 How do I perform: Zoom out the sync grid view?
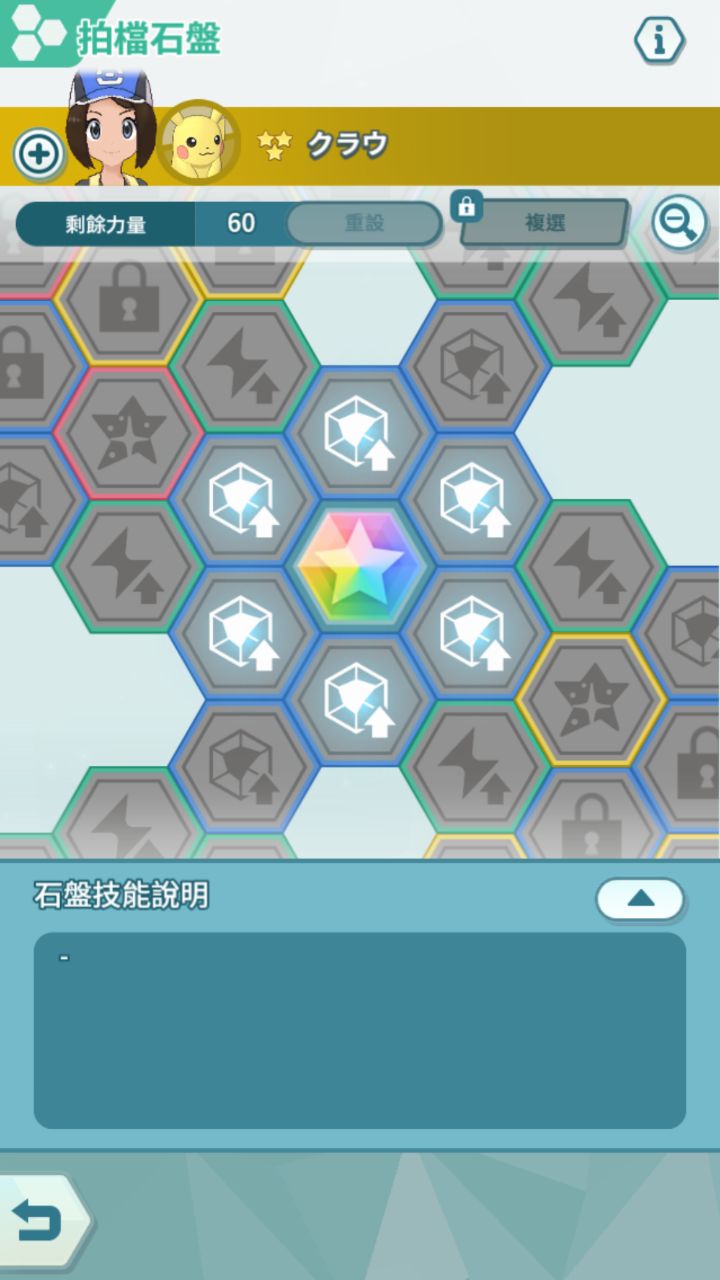(679, 223)
